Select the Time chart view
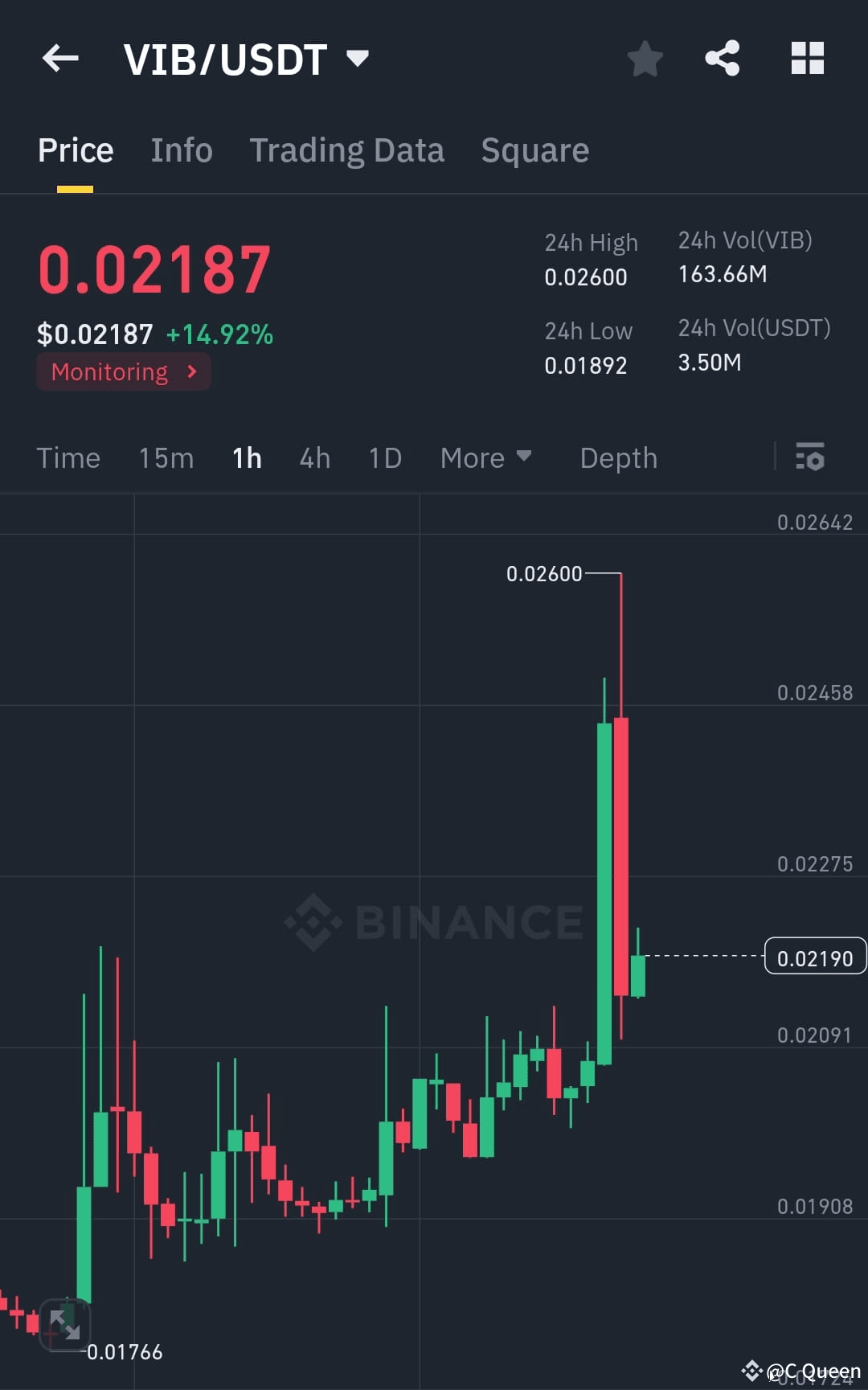The image size is (868, 1390). tap(68, 457)
